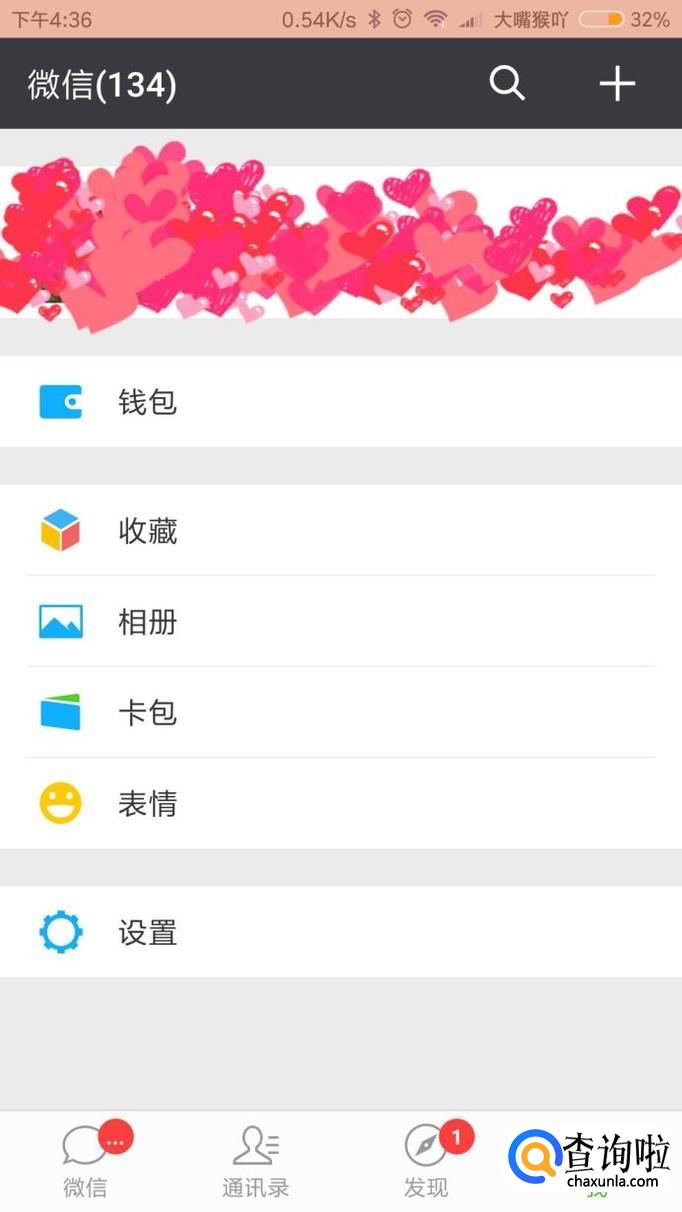
Task: Open the profile card covered with hearts
Action: [x=340, y=242]
